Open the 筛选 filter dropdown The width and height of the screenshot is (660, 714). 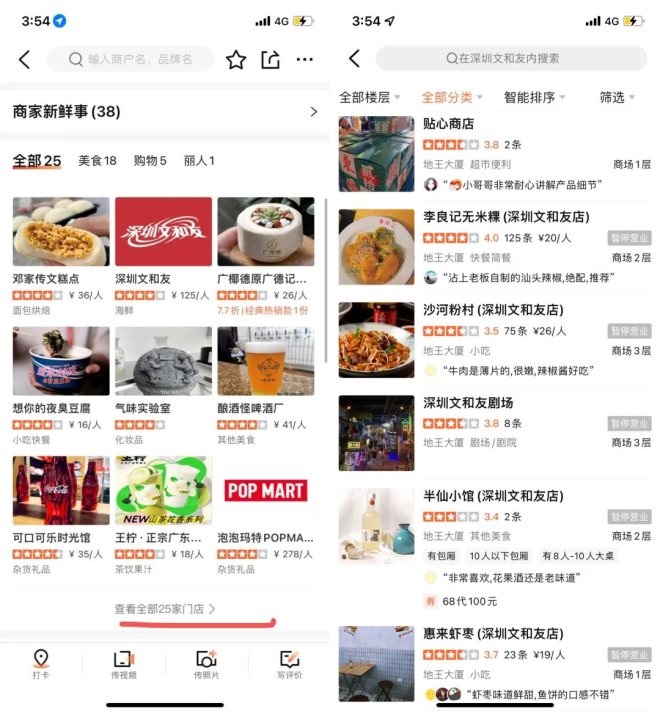pyautogui.click(x=618, y=98)
